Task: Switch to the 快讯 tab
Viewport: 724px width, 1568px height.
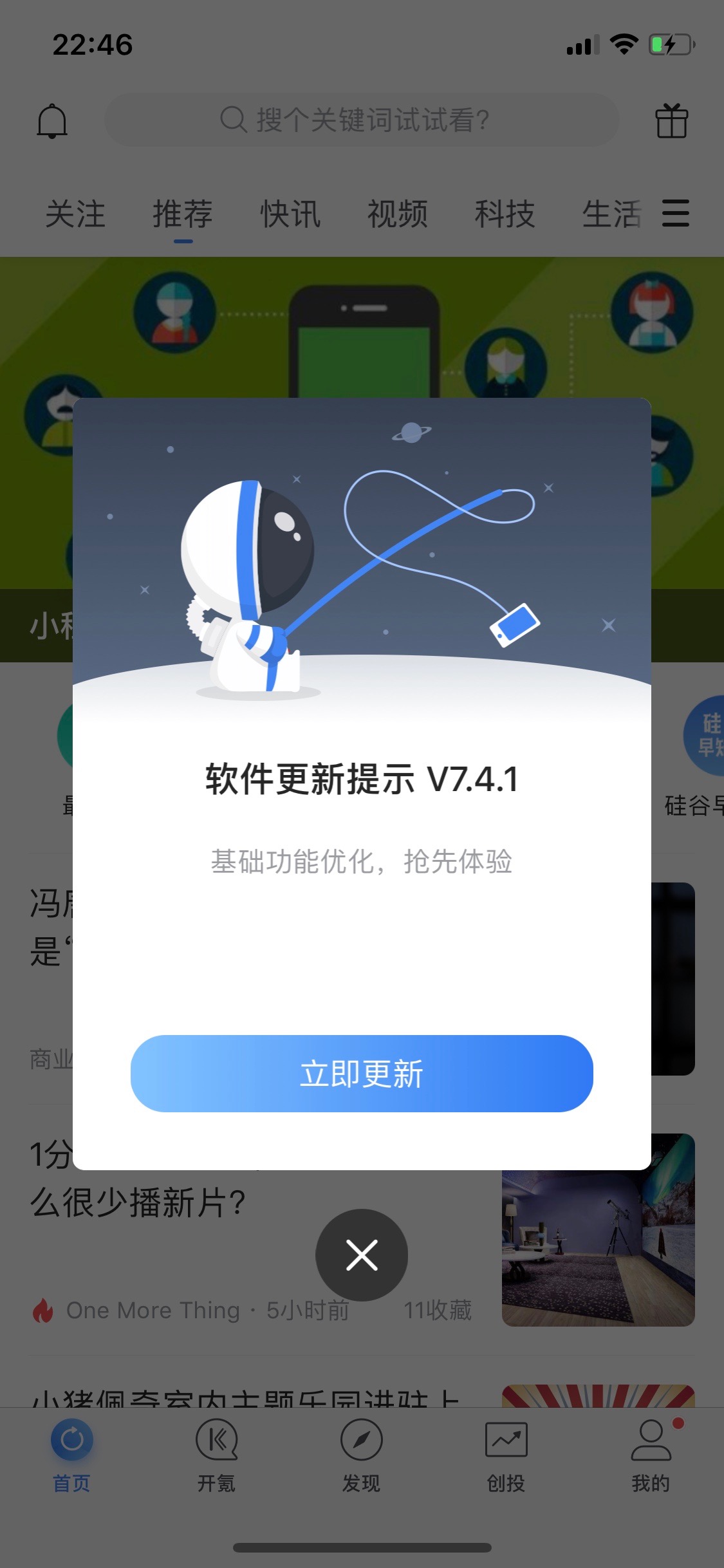Action: click(290, 214)
